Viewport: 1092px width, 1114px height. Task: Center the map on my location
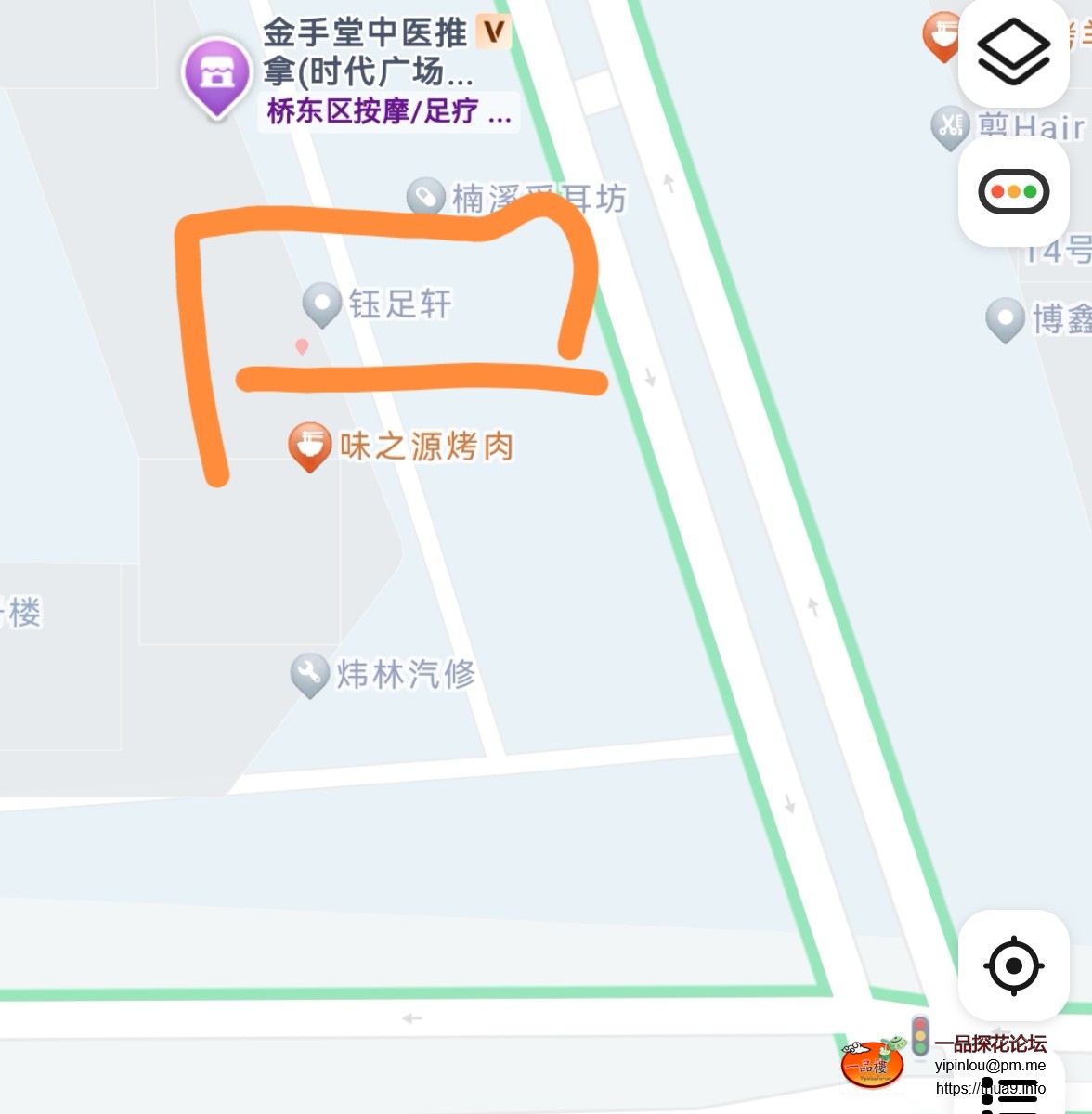click(1013, 965)
